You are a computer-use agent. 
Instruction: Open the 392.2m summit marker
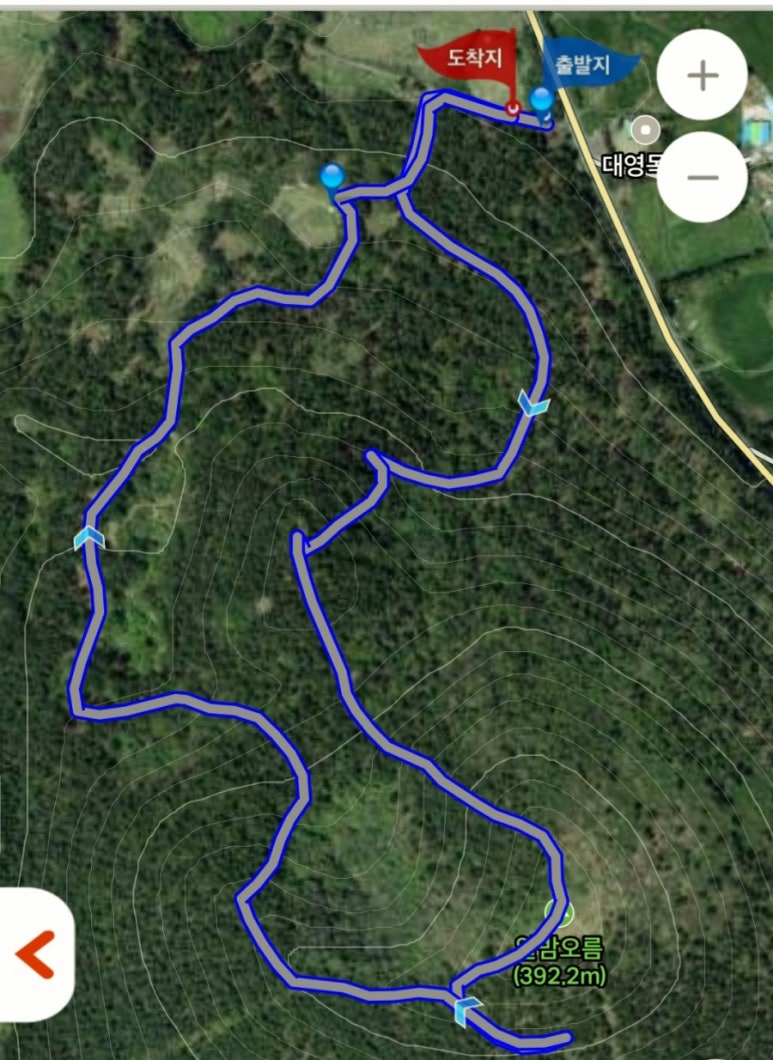point(560,912)
